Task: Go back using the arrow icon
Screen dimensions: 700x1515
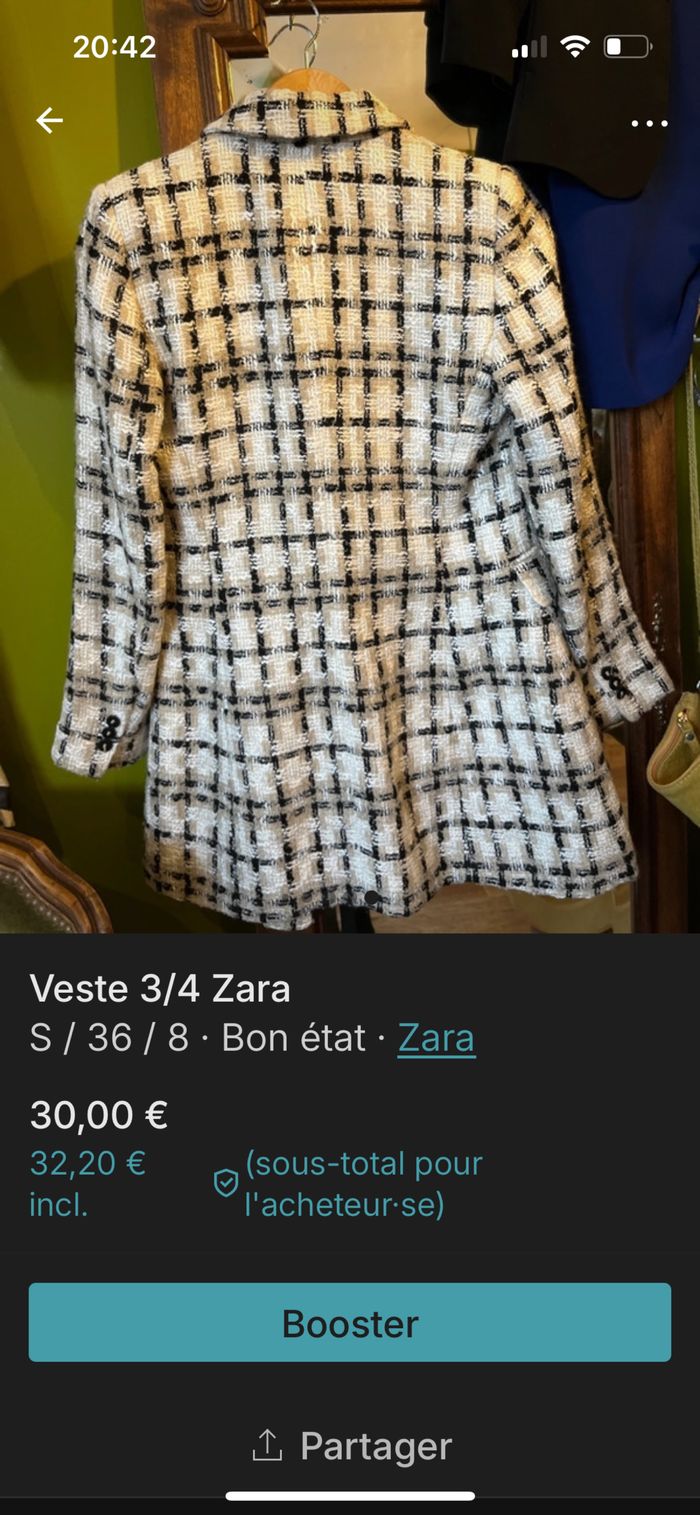Action: click(49, 121)
